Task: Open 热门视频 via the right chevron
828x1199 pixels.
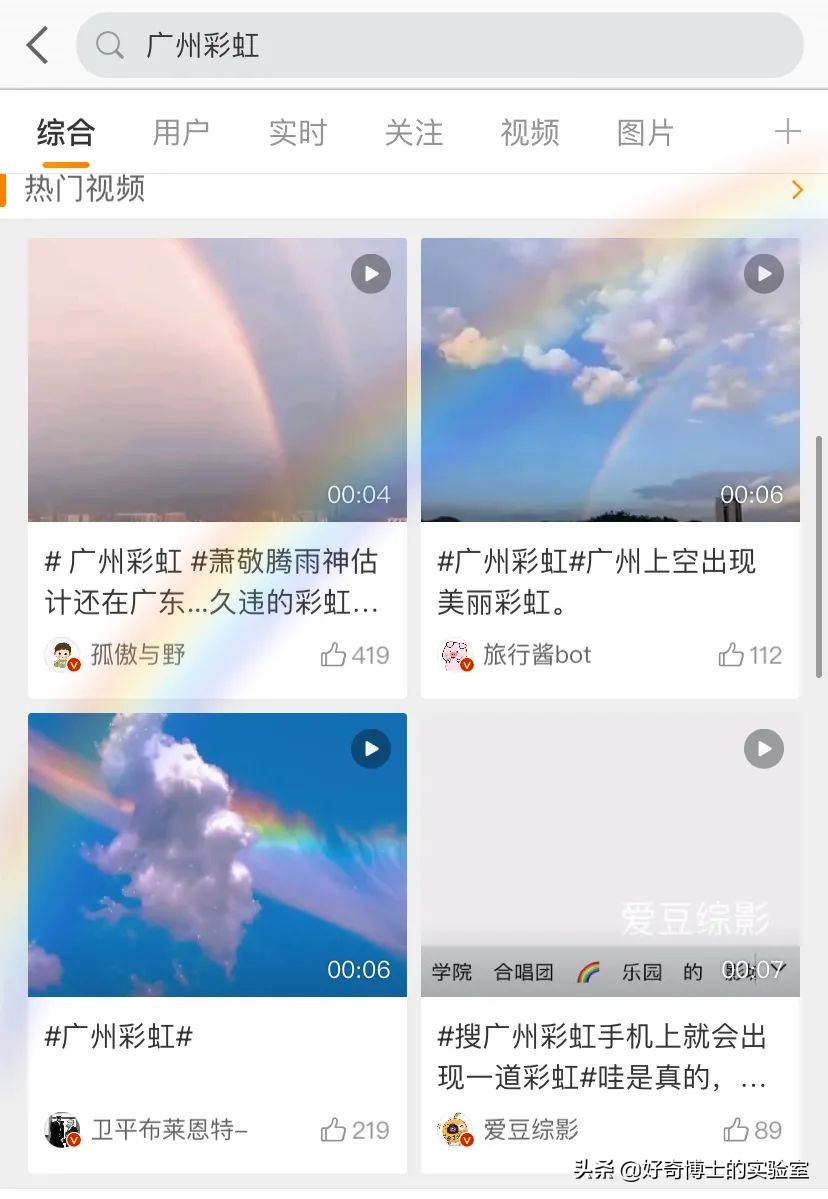Action: tap(797, 188)
